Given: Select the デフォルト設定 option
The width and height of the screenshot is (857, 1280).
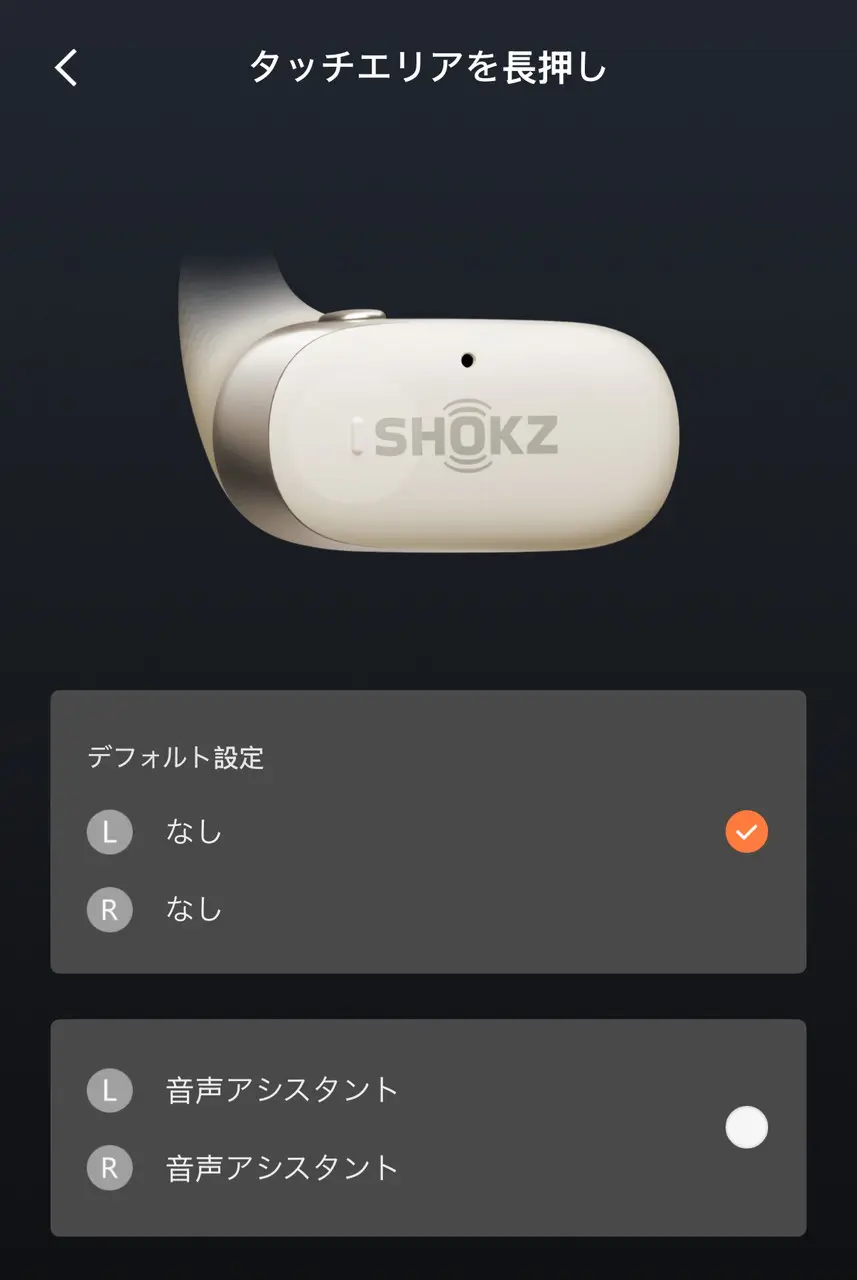Looking at the screenshot, I should [x=746, y=832].
